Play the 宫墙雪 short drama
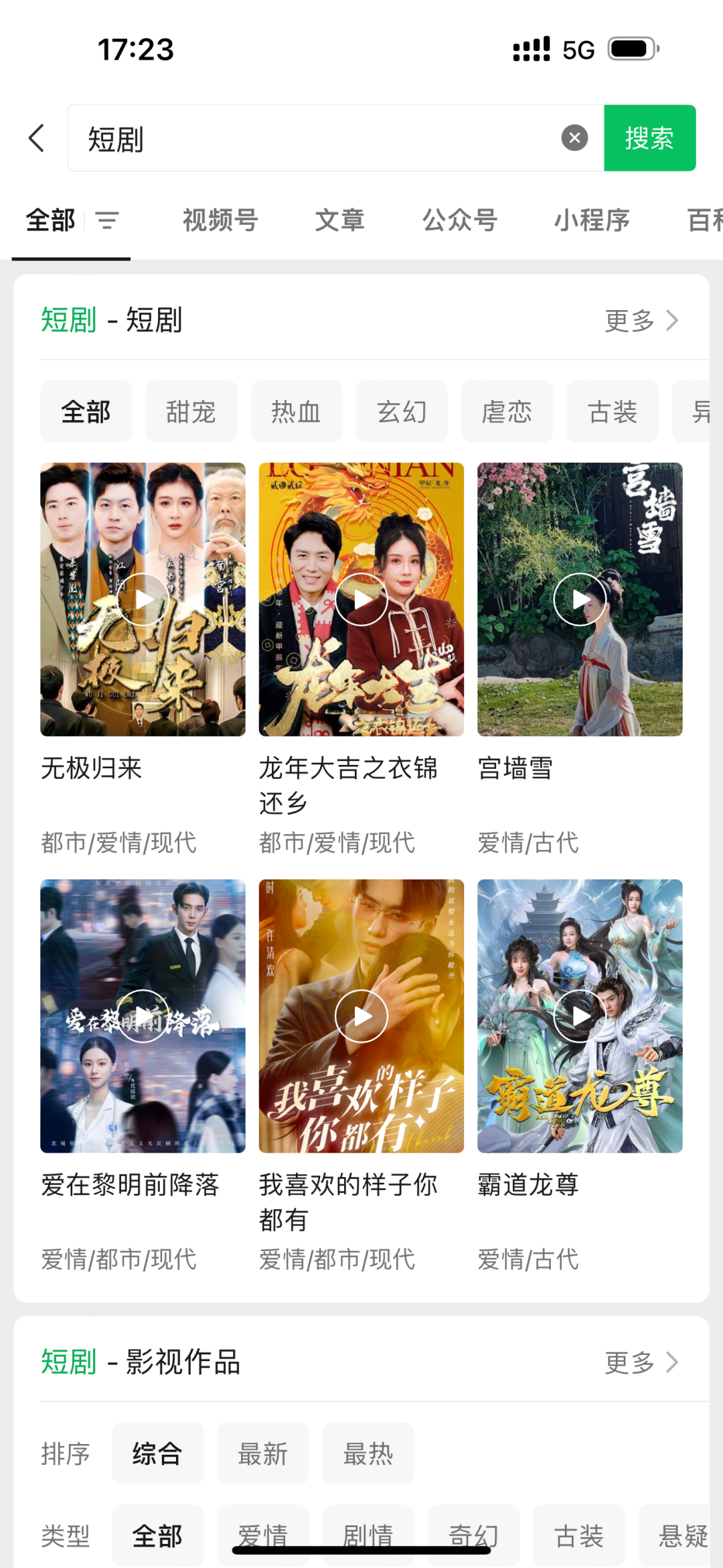This screenshot has height=1568, width=723. coord(580,599)
